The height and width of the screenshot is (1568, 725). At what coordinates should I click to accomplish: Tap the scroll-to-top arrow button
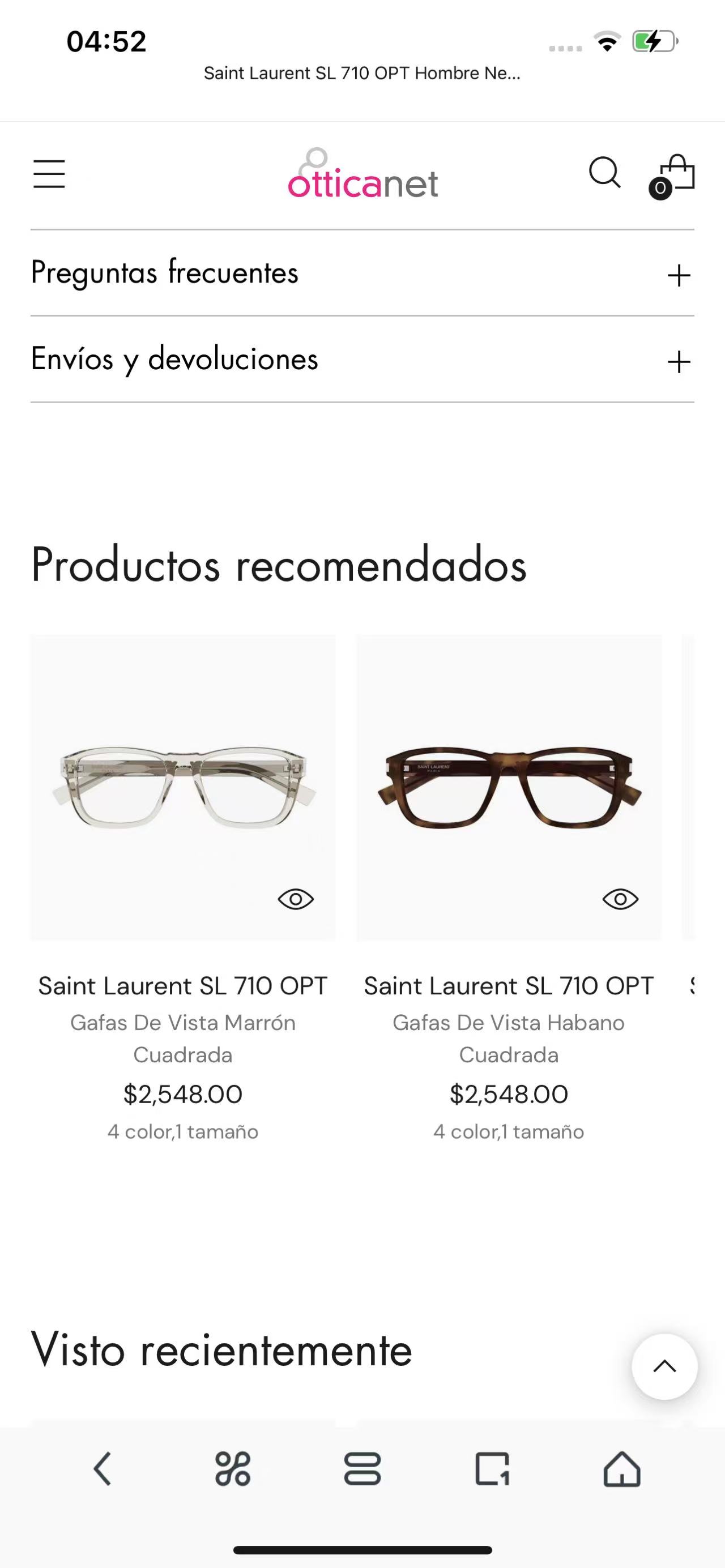665,1366
